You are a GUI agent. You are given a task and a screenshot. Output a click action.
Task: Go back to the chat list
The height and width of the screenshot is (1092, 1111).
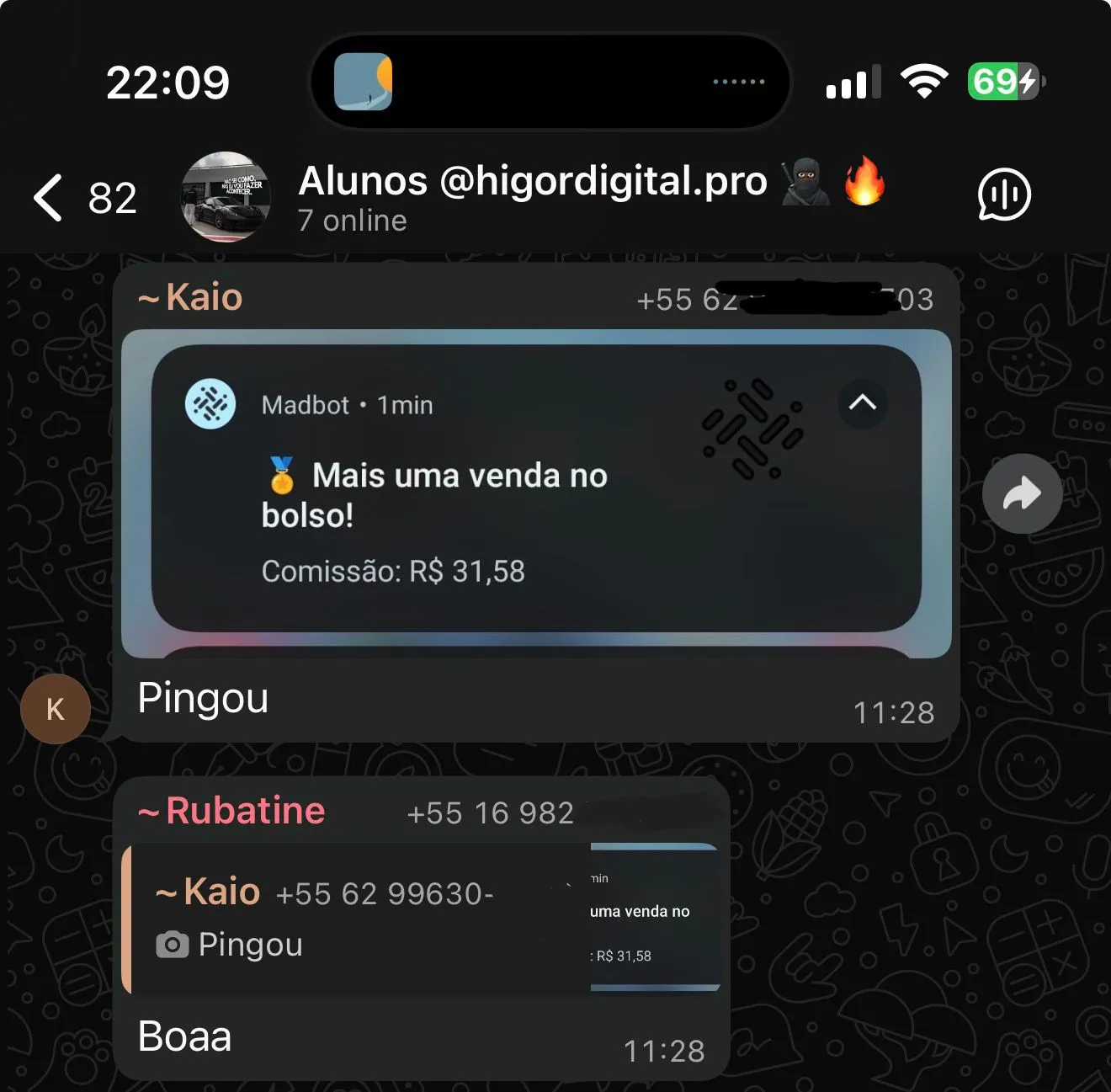pos(49,198)
